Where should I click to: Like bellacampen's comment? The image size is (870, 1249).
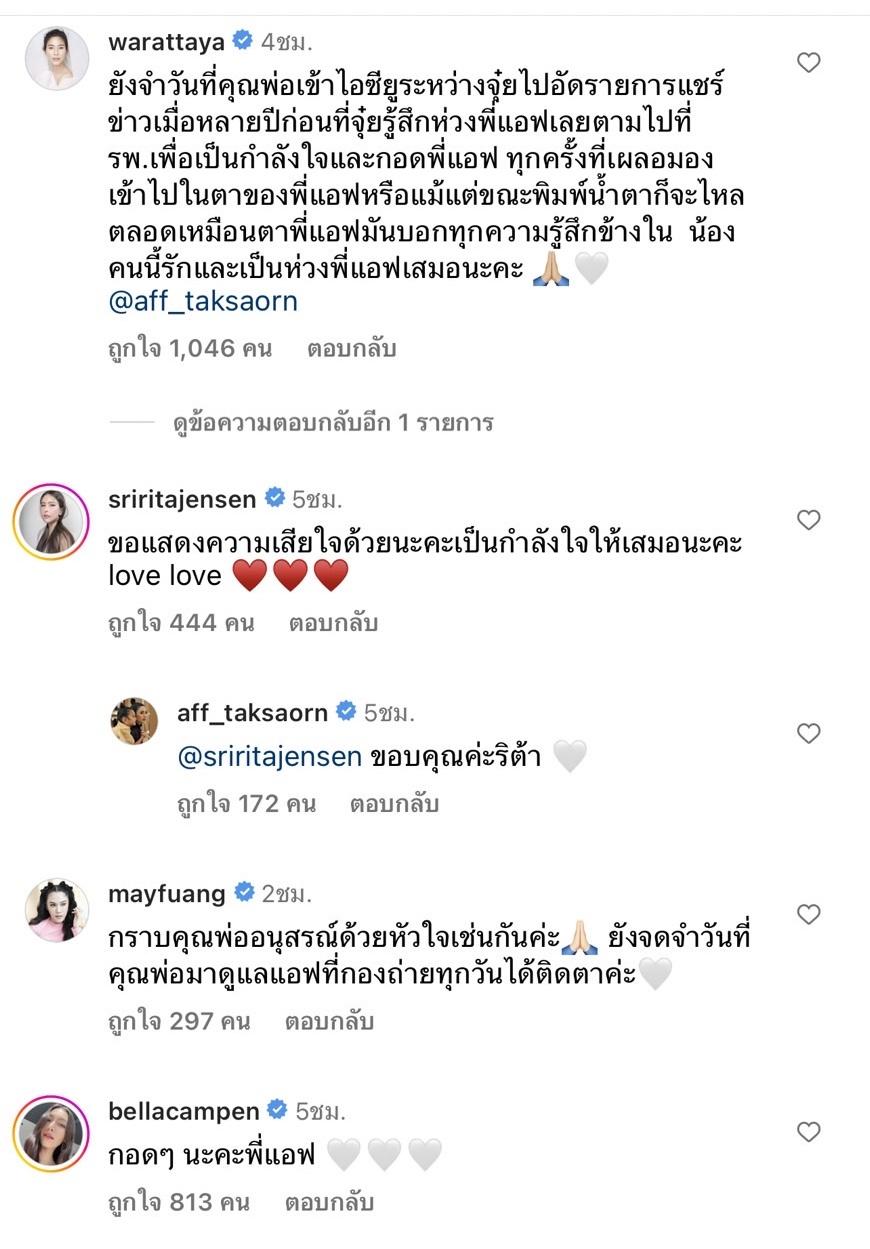pos(808,1132)
